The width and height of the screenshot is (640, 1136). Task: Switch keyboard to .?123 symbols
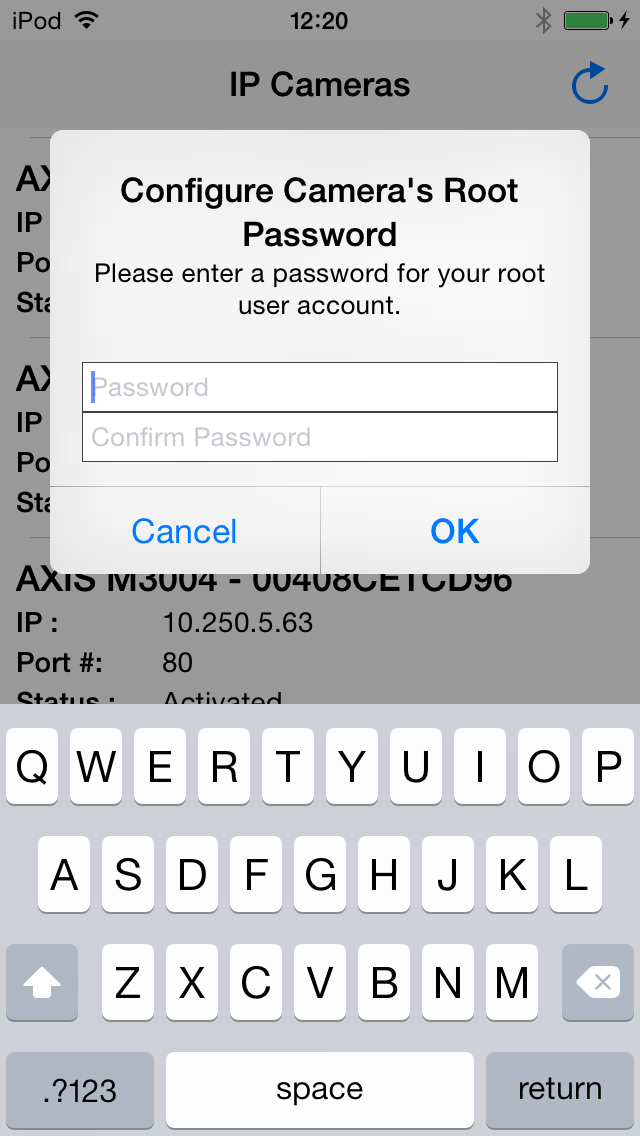(x=80, y=1089)
